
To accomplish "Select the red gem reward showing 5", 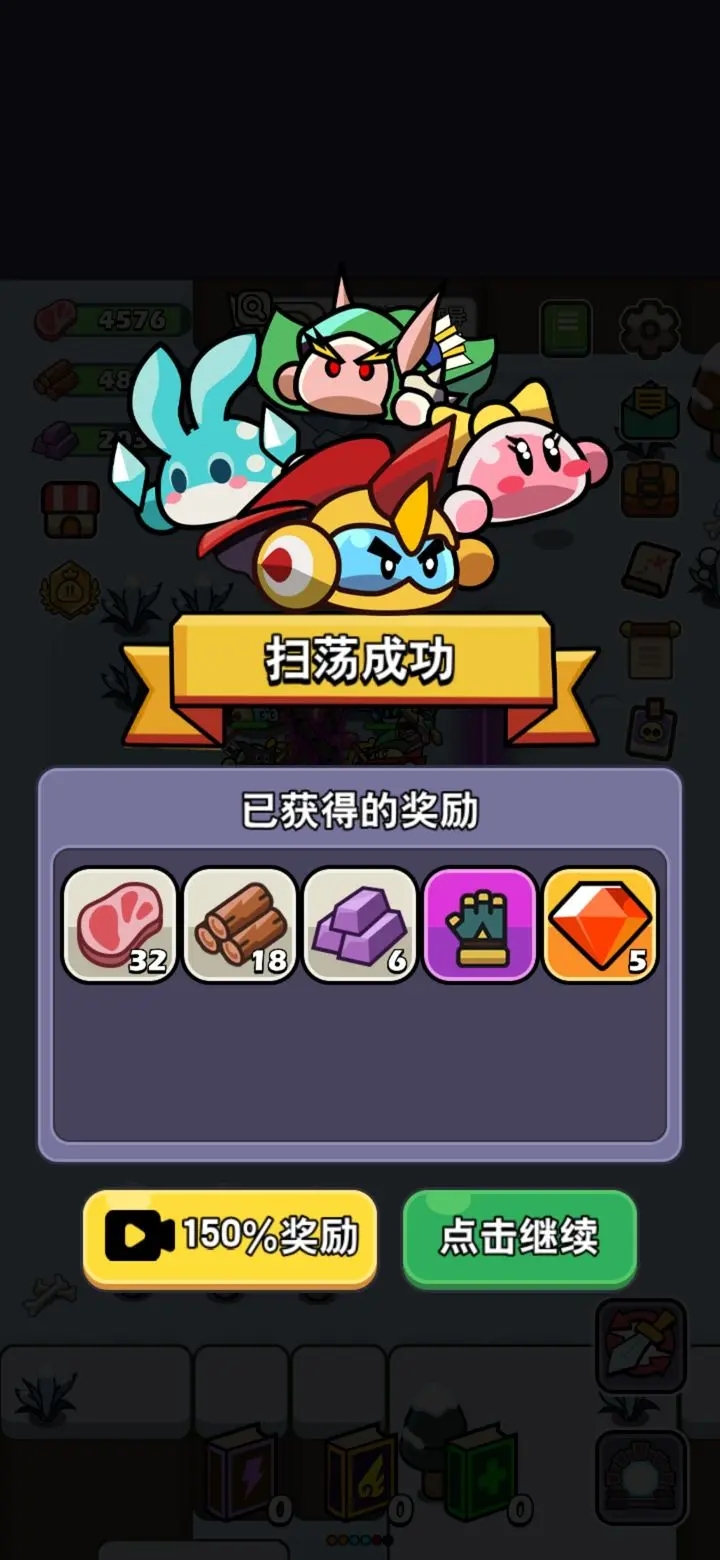I will click(x=600, y=925).
